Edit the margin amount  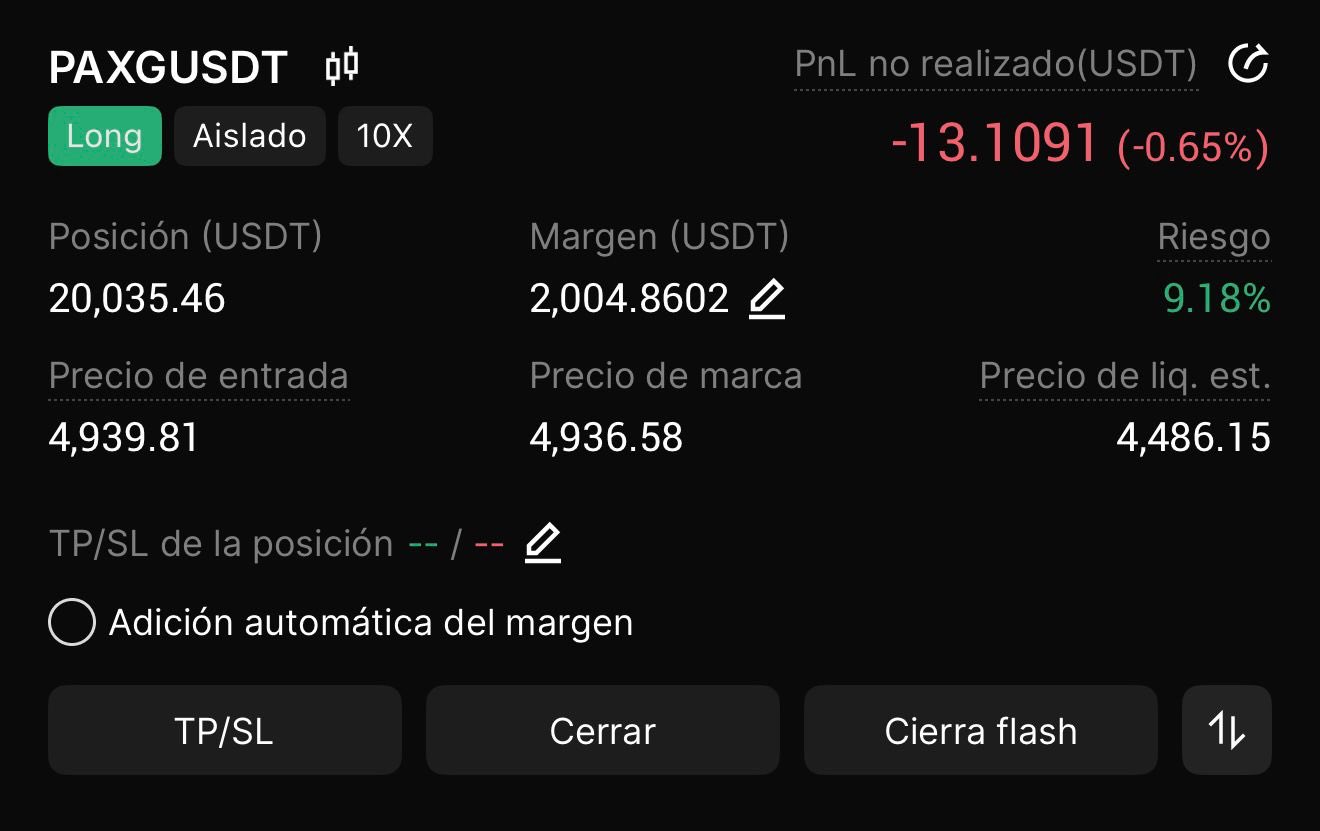pos(767,299)
